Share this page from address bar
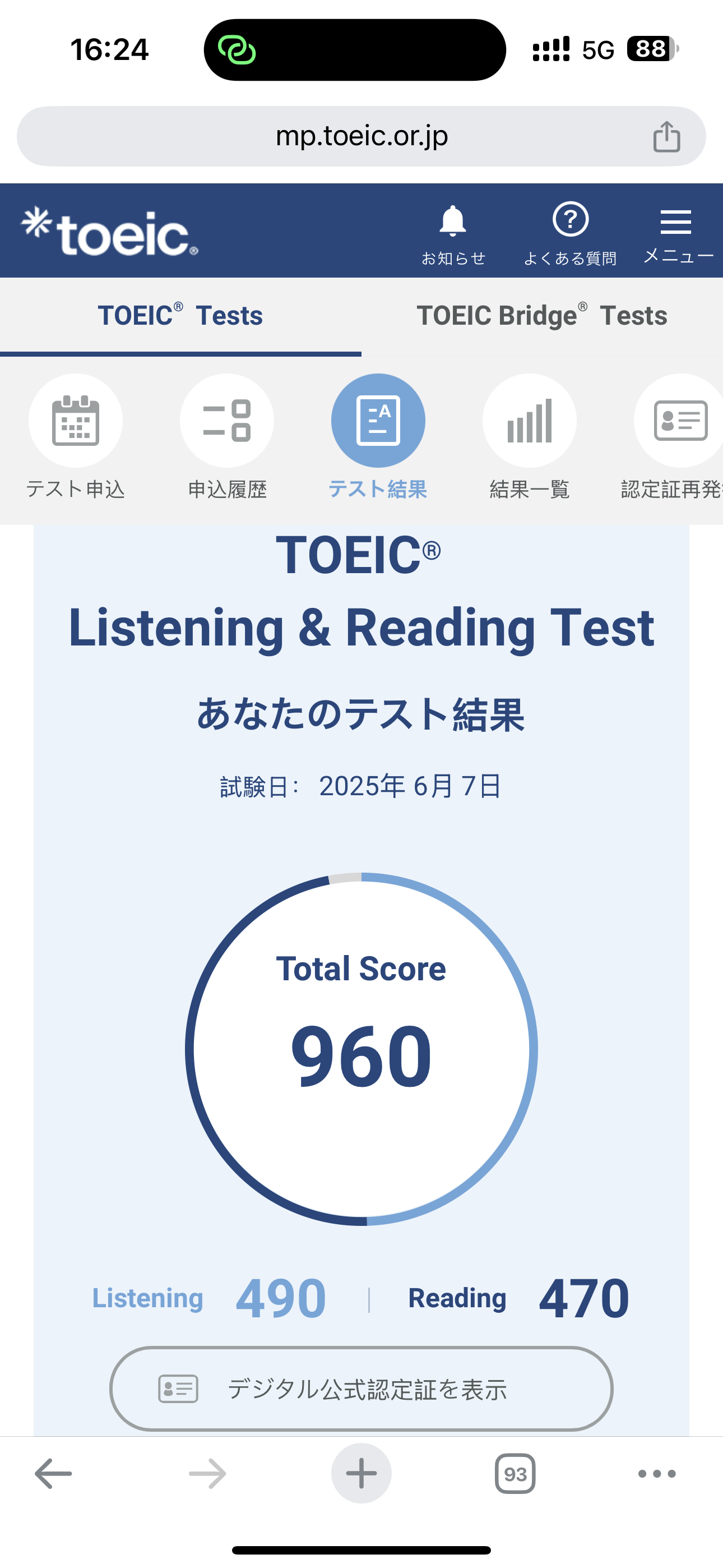The height and width of the screenshot is (1568, 723). pos(666,136)
